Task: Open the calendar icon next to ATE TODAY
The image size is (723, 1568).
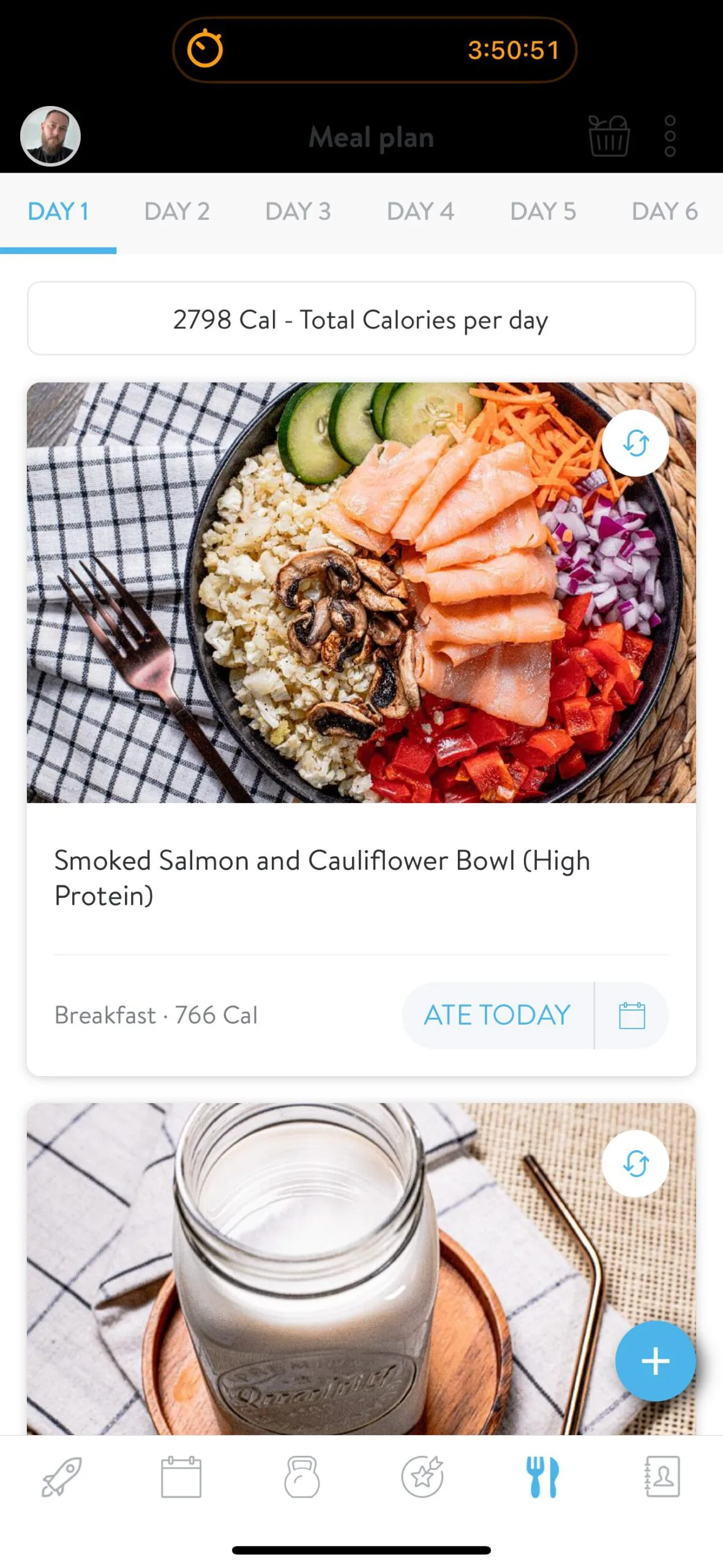Action: point(632,1016)
